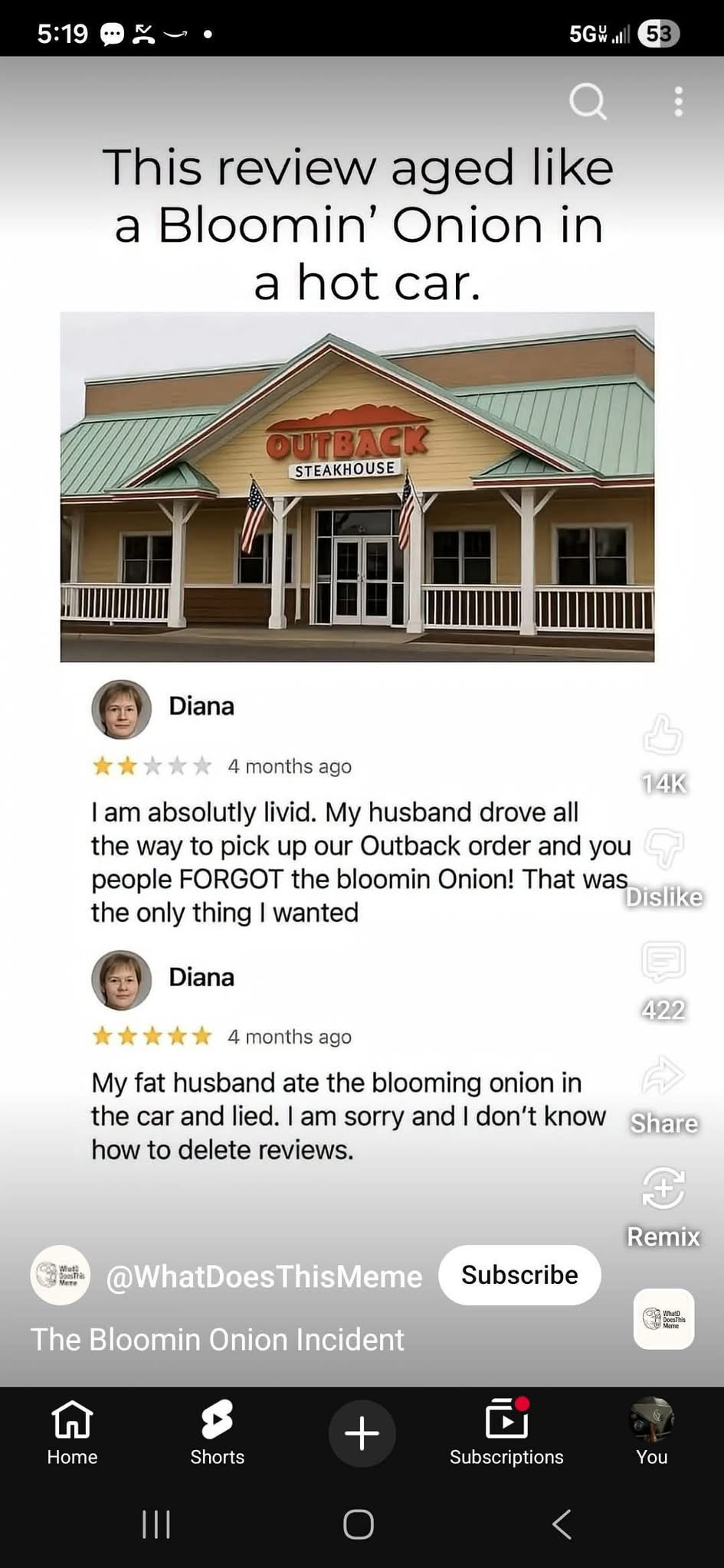Go to the Home tab

pyautogui.click(x=72, y=1432)
